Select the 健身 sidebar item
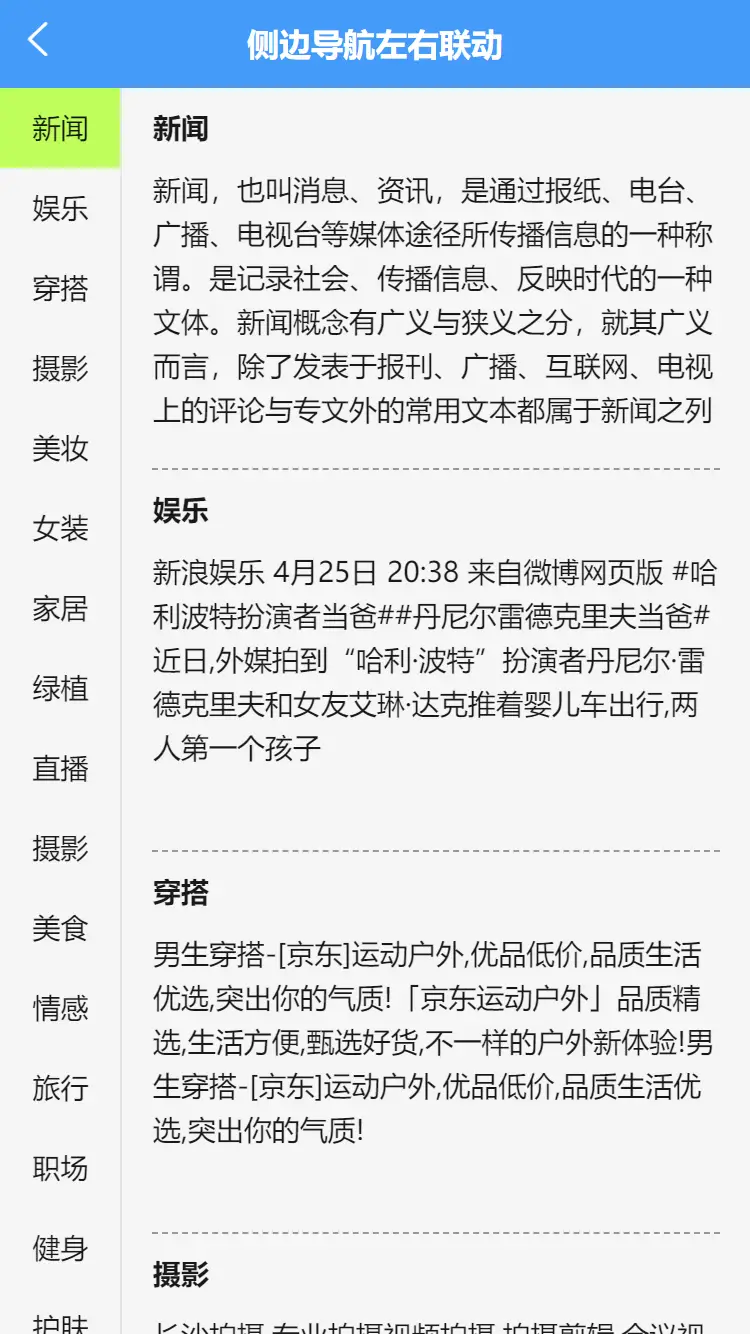This screenshot has height=1334, width=750. click(x=60, y=1248)
